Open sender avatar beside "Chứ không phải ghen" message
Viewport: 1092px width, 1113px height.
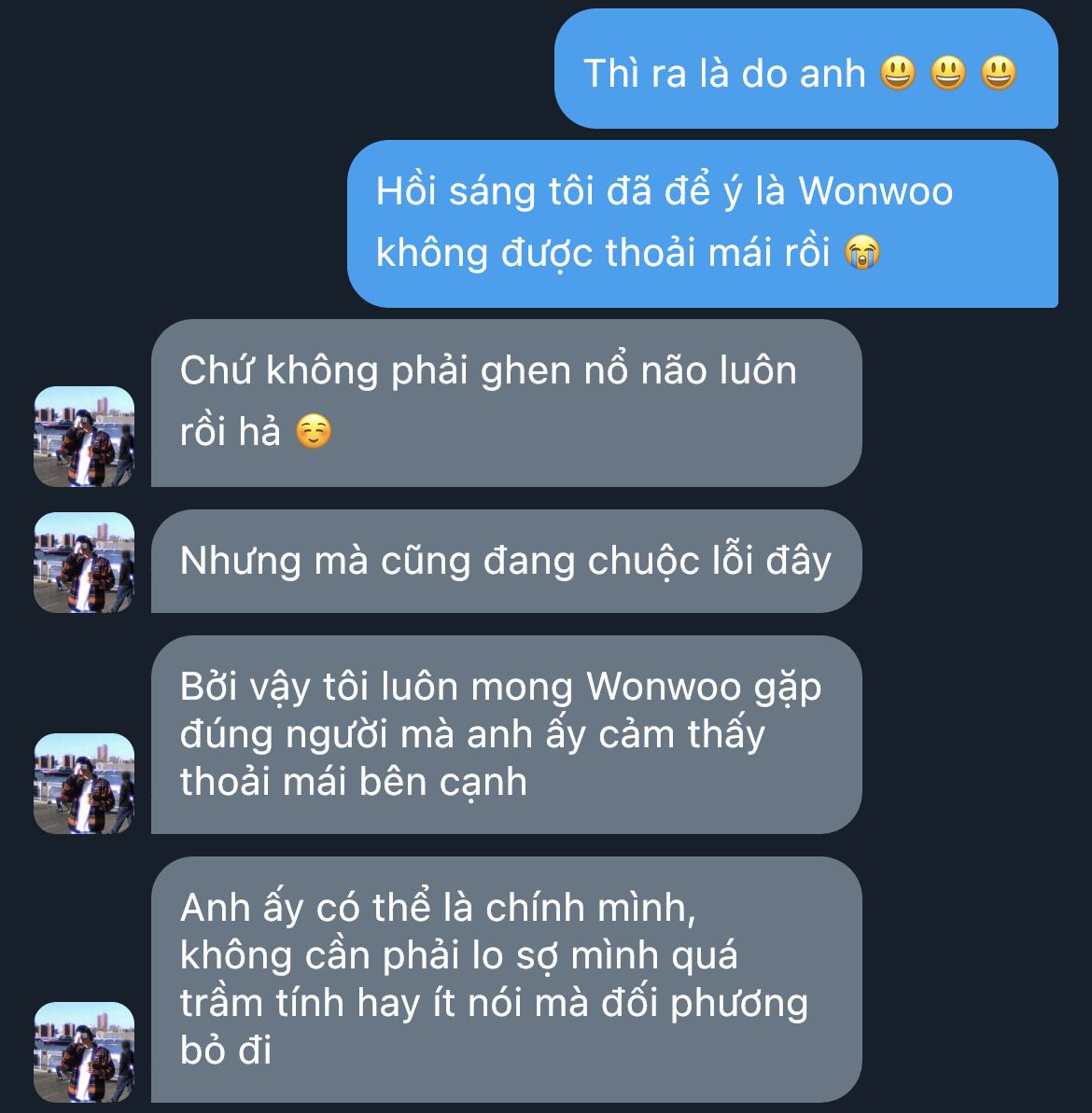click(84, 436)
